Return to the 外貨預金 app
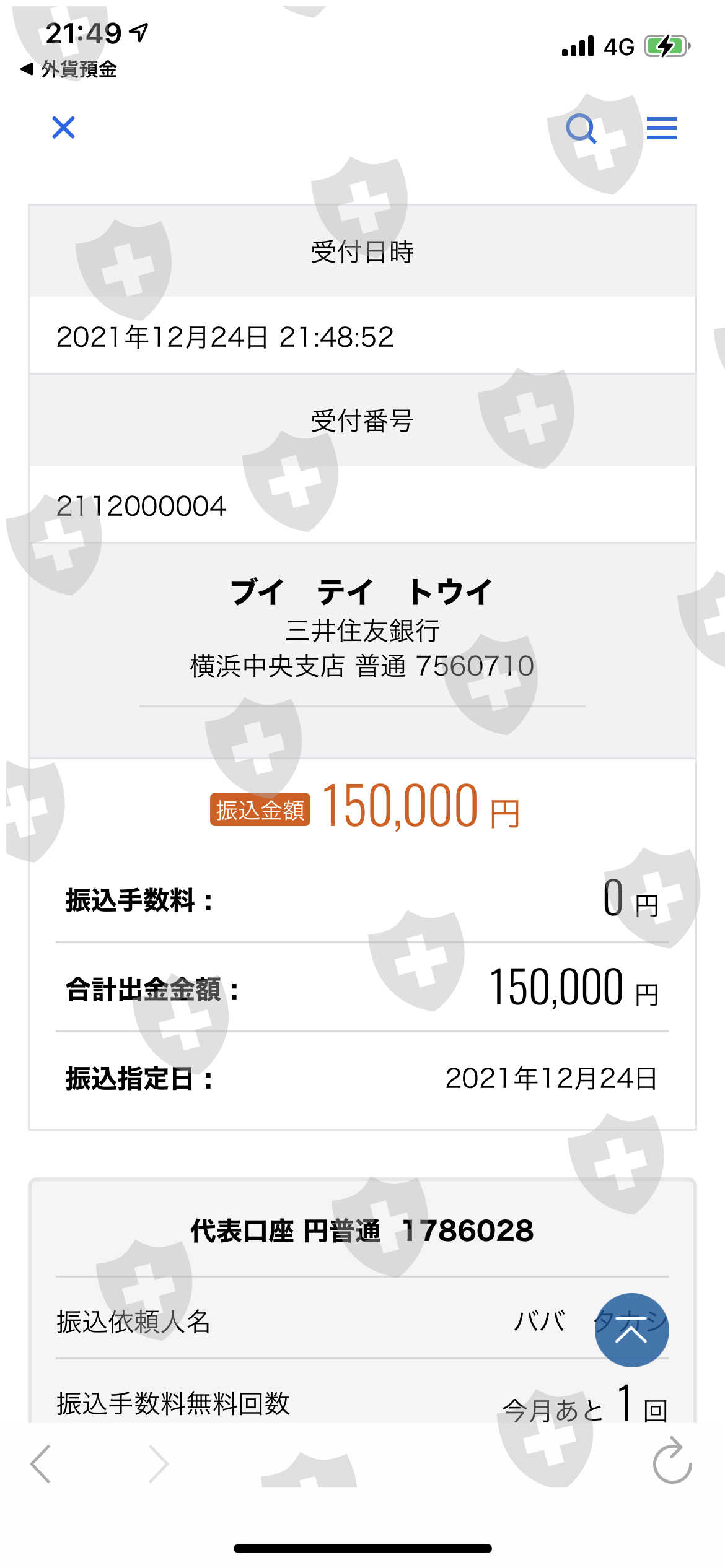The height and width of the screenshot is (1568, 725). point(69,69)
